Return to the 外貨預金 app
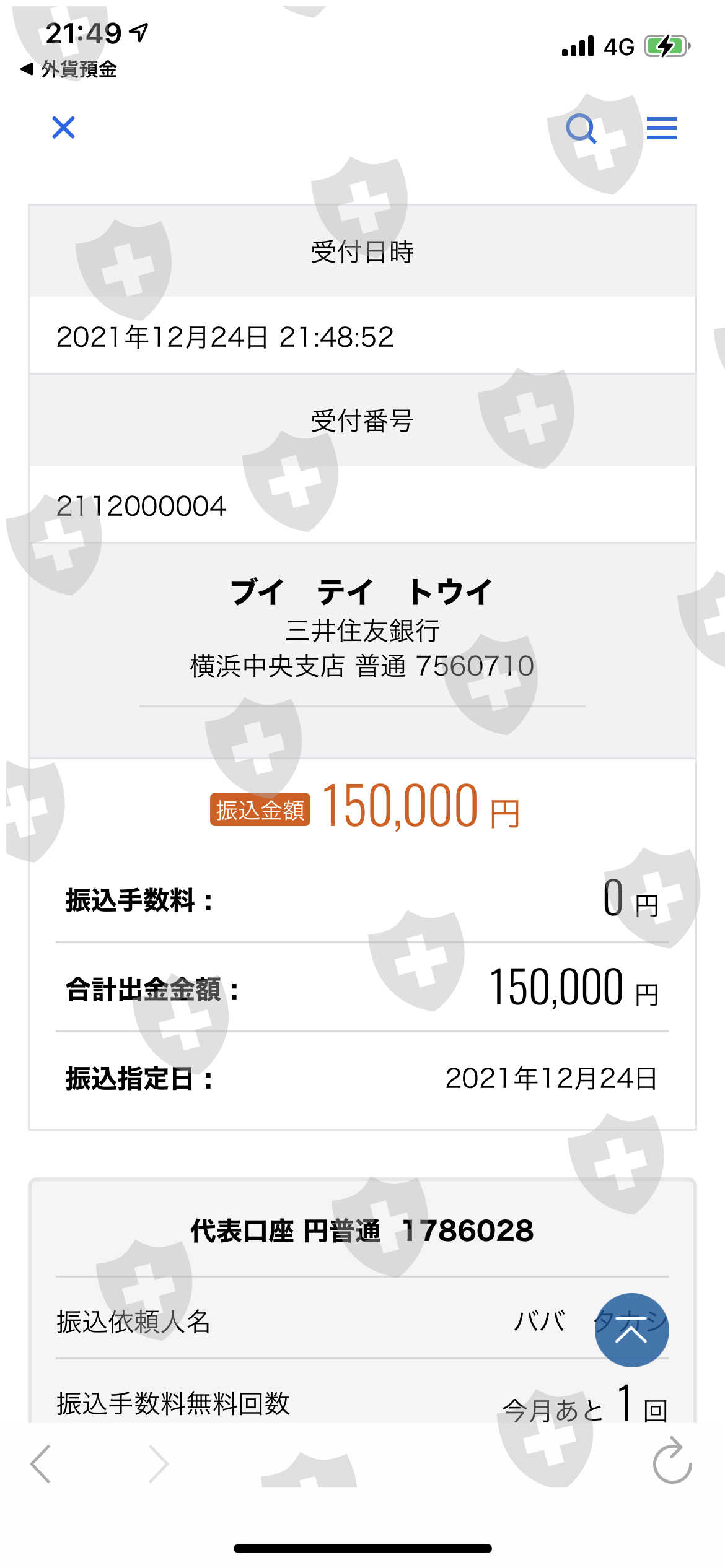The height and width of the screenshot is (1568, 725). point(69,69)
